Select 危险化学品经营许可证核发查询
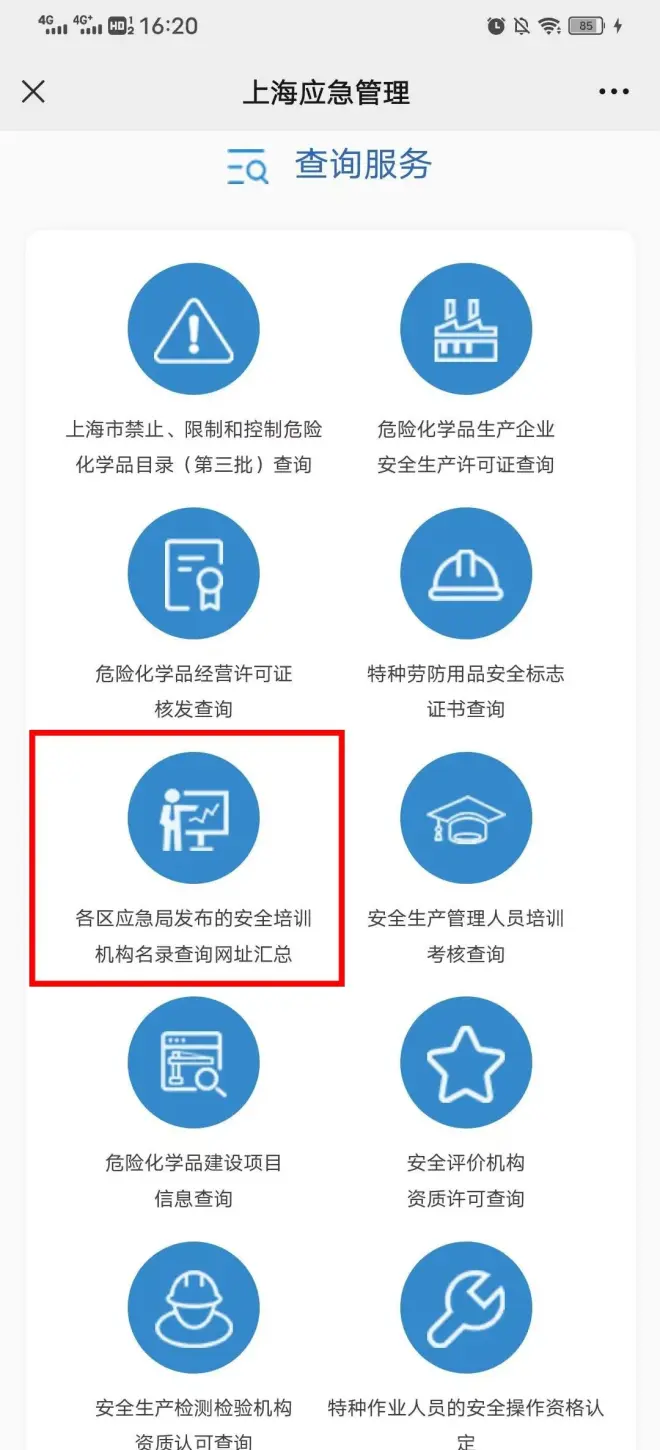 click(194, 574)
